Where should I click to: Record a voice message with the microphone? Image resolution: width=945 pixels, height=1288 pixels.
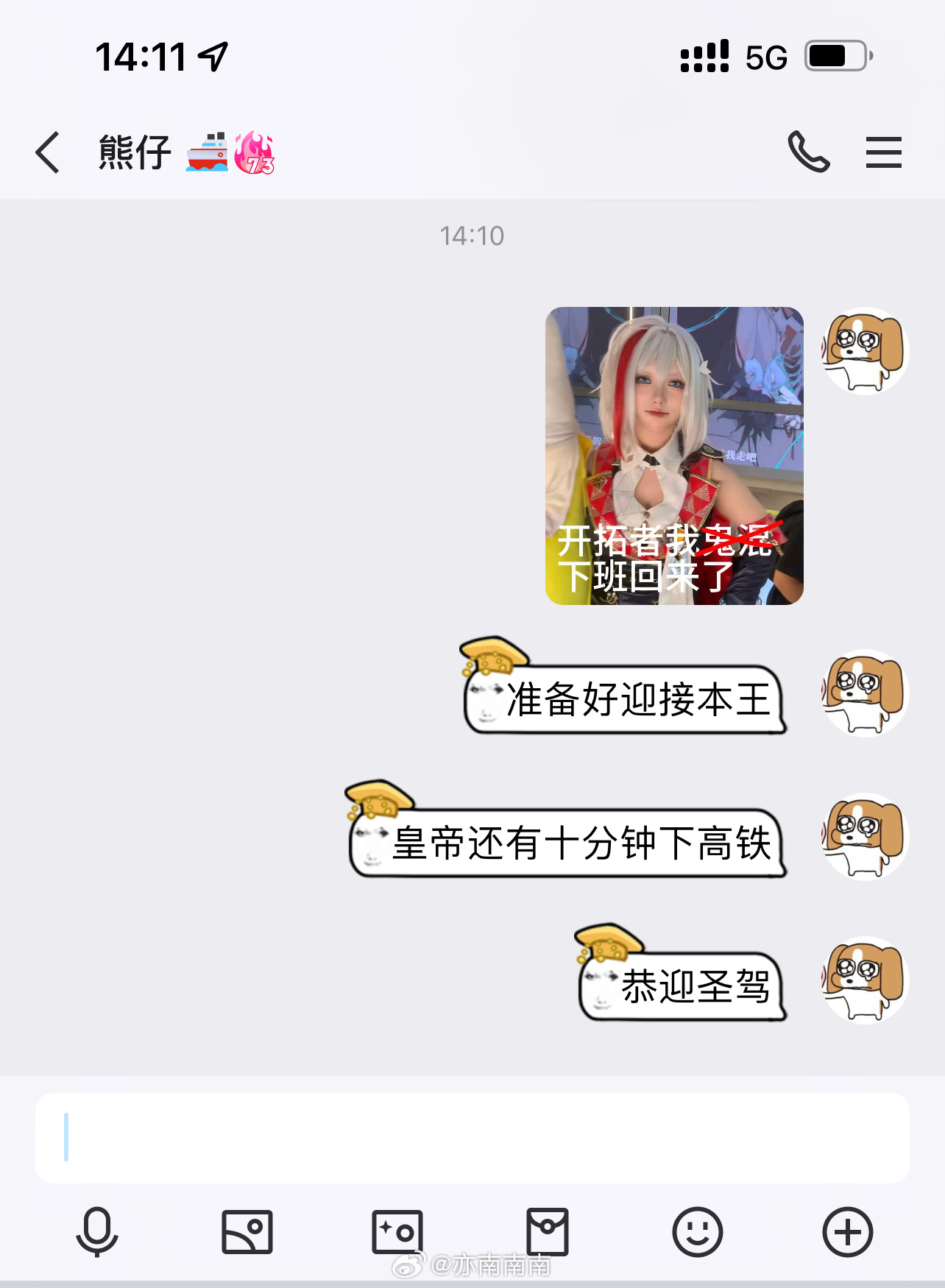[x=97, y=1231]
